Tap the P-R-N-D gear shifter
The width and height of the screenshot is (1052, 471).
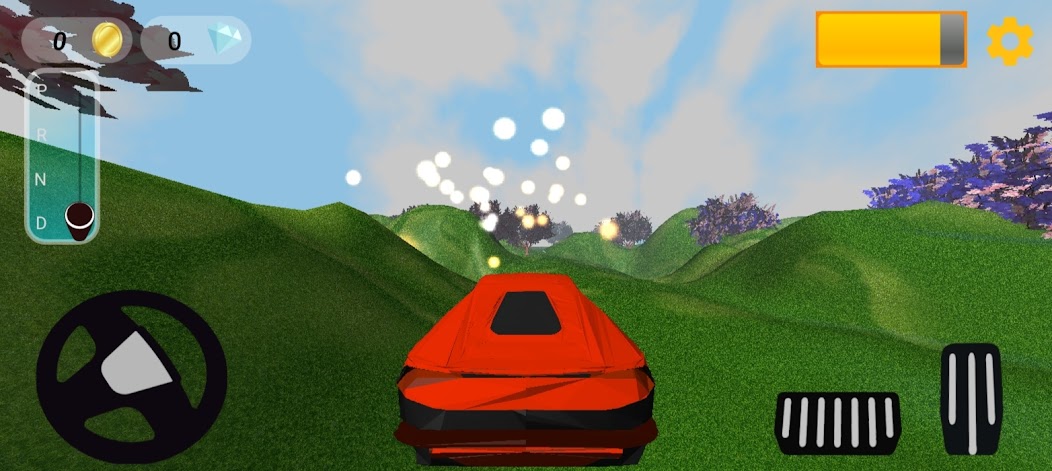[62, 157]
